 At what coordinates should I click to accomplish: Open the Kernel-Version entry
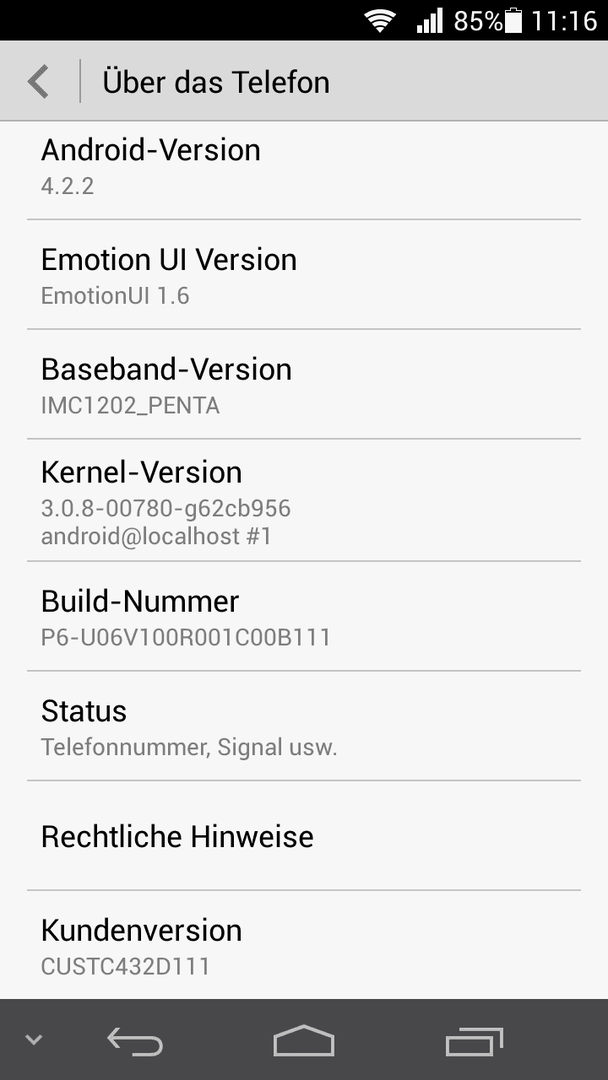tap(304, 500)
